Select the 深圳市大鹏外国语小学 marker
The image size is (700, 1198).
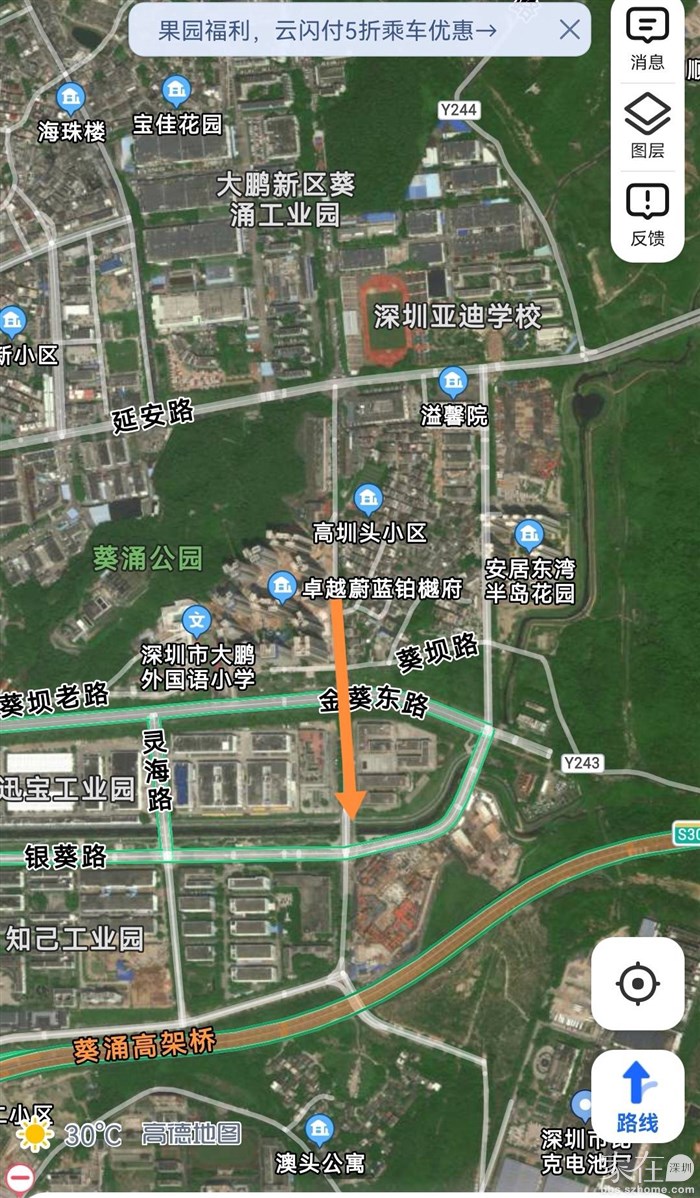coord(198,621)
